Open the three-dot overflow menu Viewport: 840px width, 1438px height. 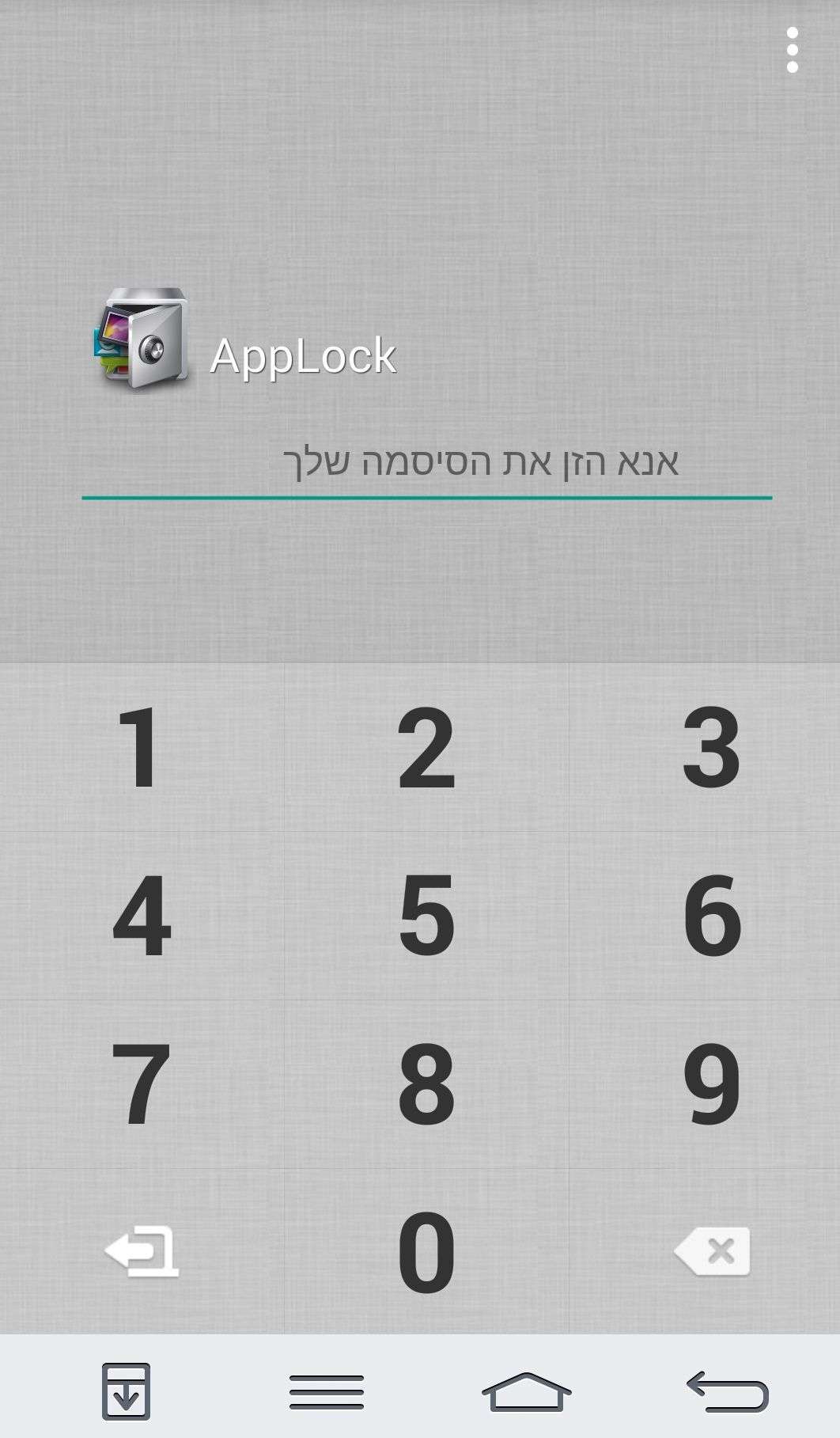(792, 50)
